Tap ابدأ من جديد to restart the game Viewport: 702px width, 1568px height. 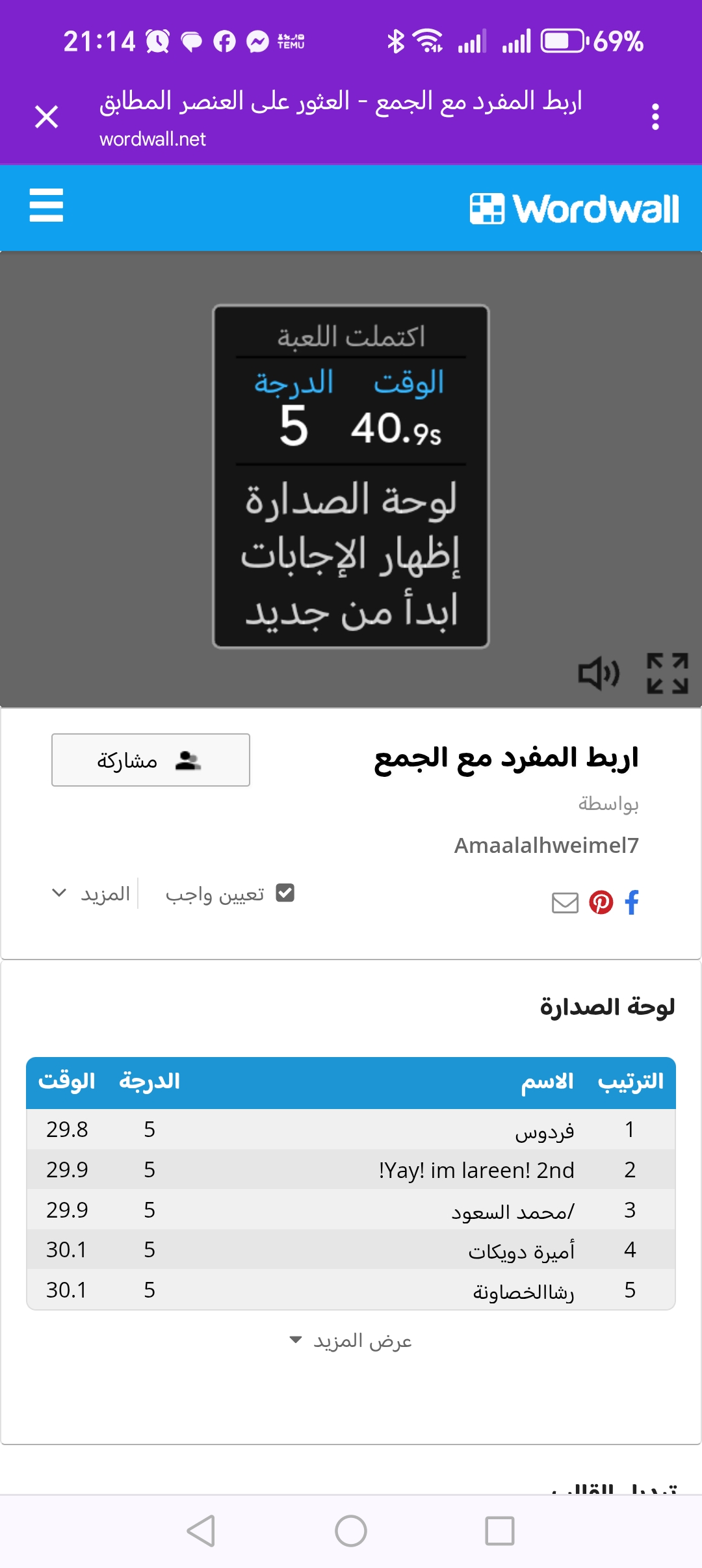tap(351, 612)
